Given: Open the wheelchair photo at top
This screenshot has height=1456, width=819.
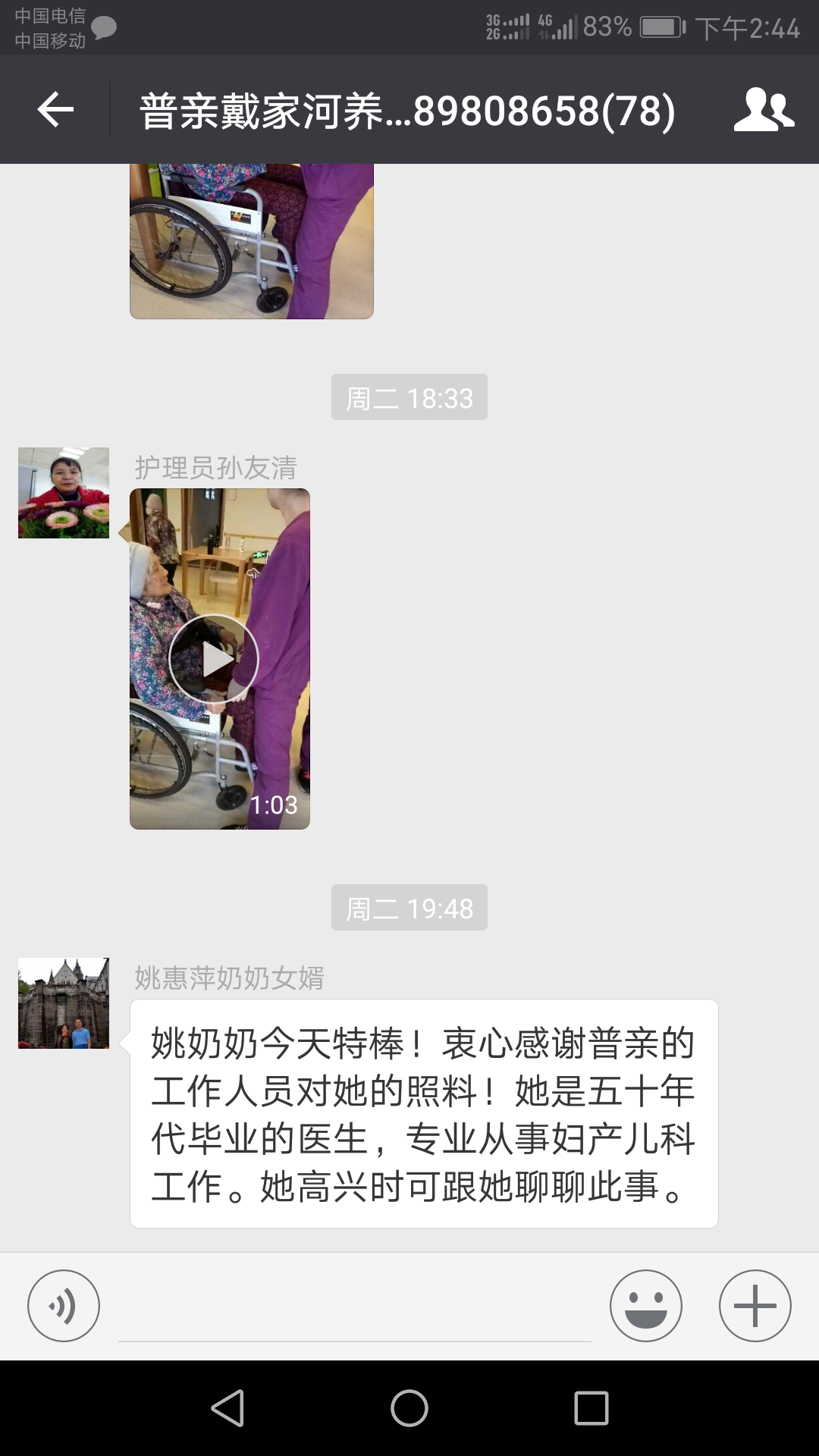Looking at the screenshot, I should (x=251, y=241).
